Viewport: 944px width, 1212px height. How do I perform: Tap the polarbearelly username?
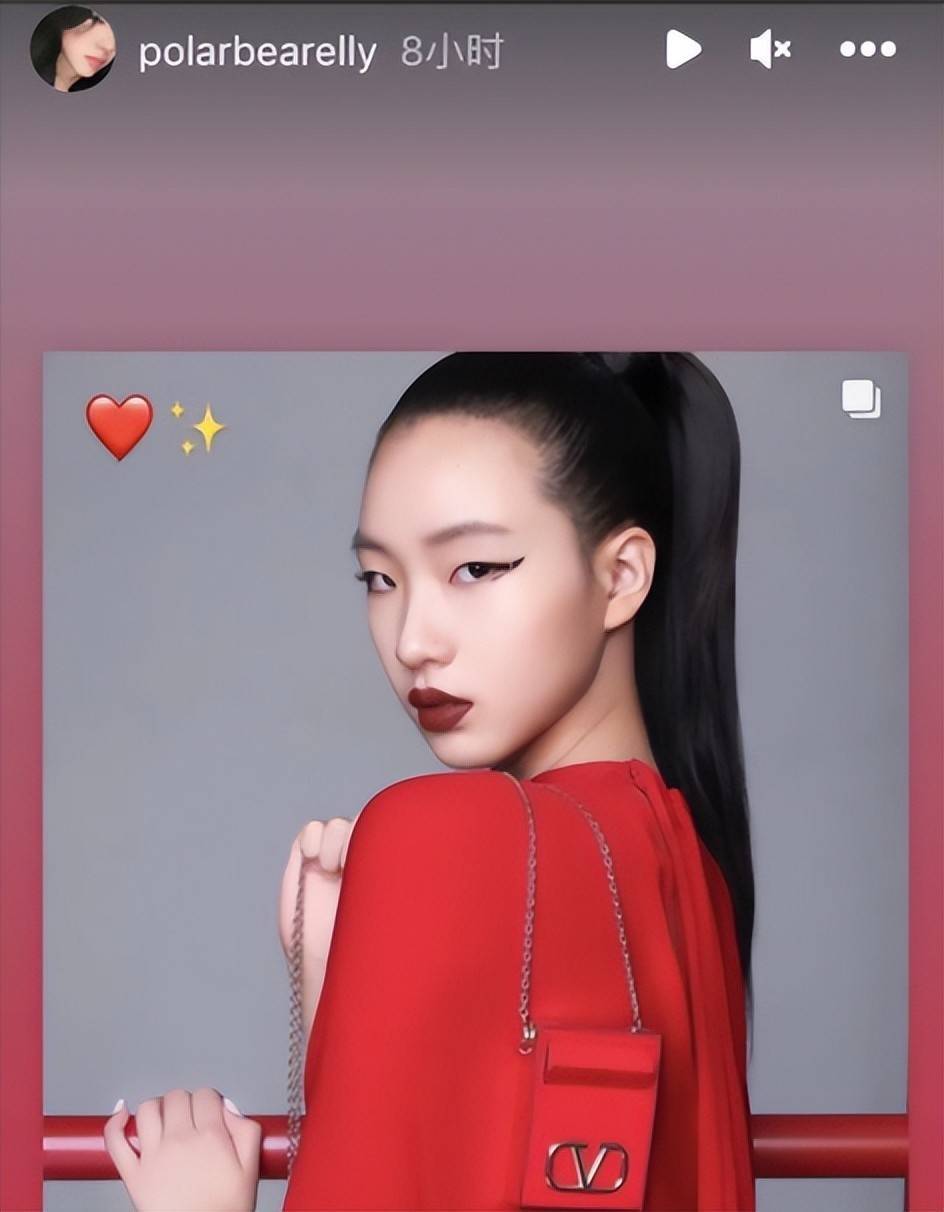click(x=257, y=52)
